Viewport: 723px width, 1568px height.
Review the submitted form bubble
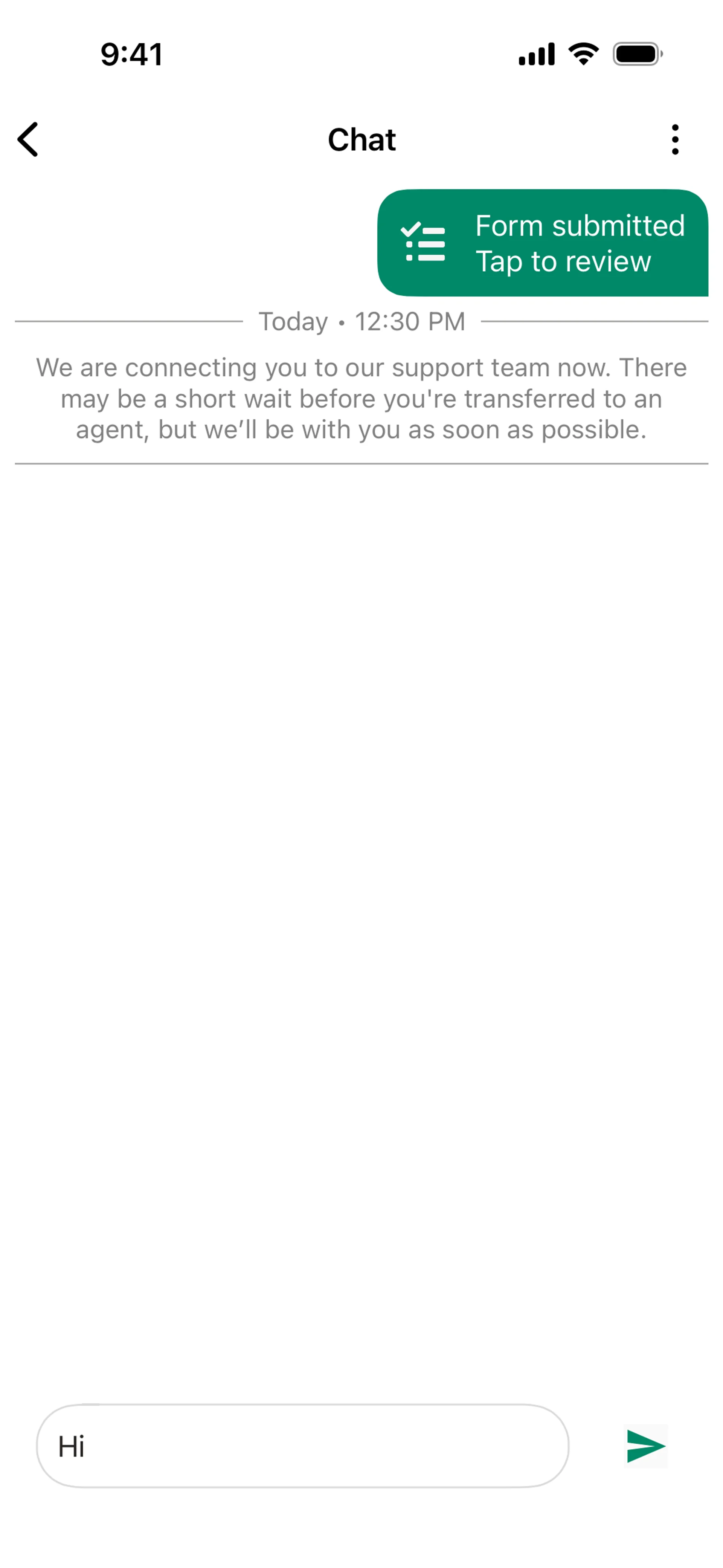point(542,243)
